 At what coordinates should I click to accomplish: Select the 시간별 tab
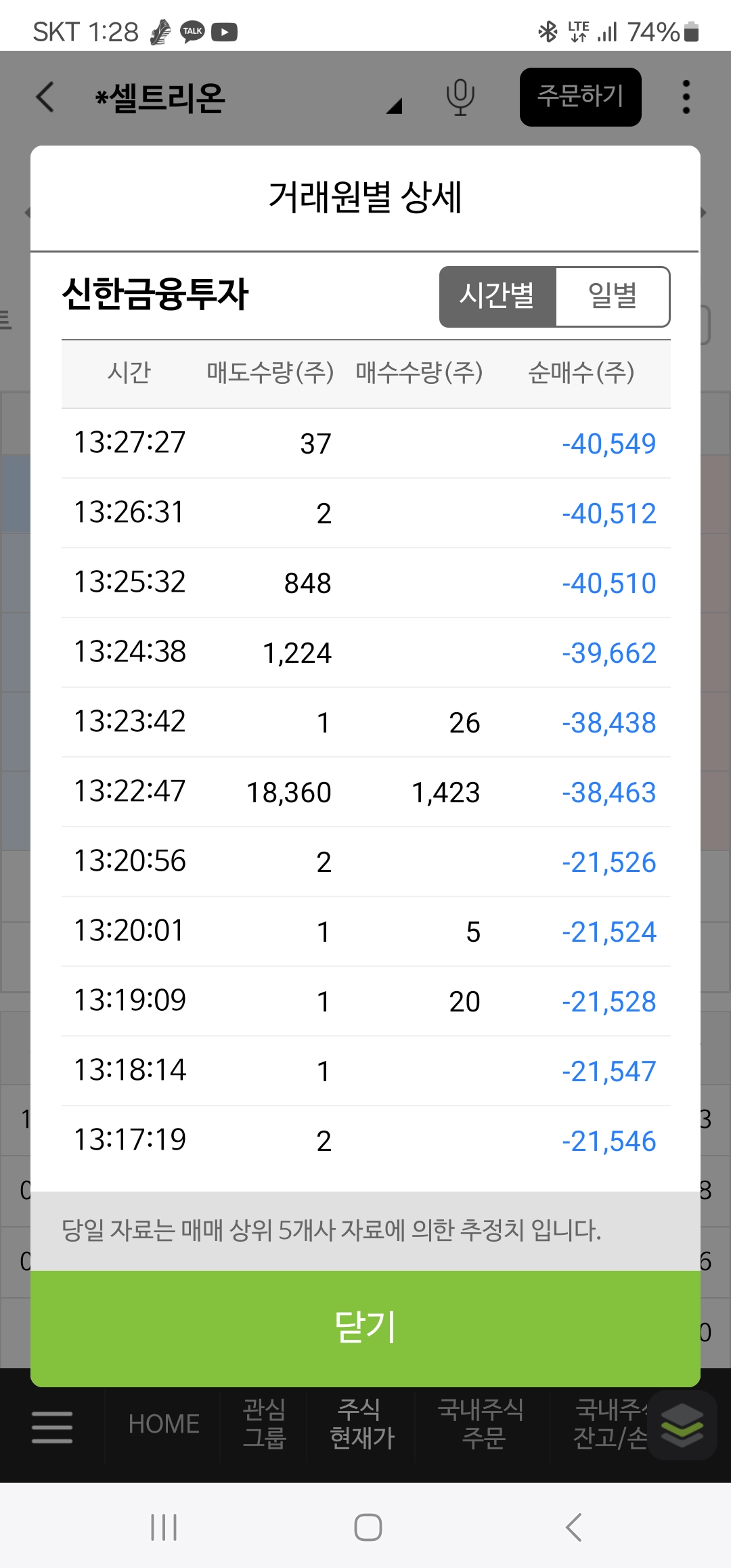(x=498, y=297)
